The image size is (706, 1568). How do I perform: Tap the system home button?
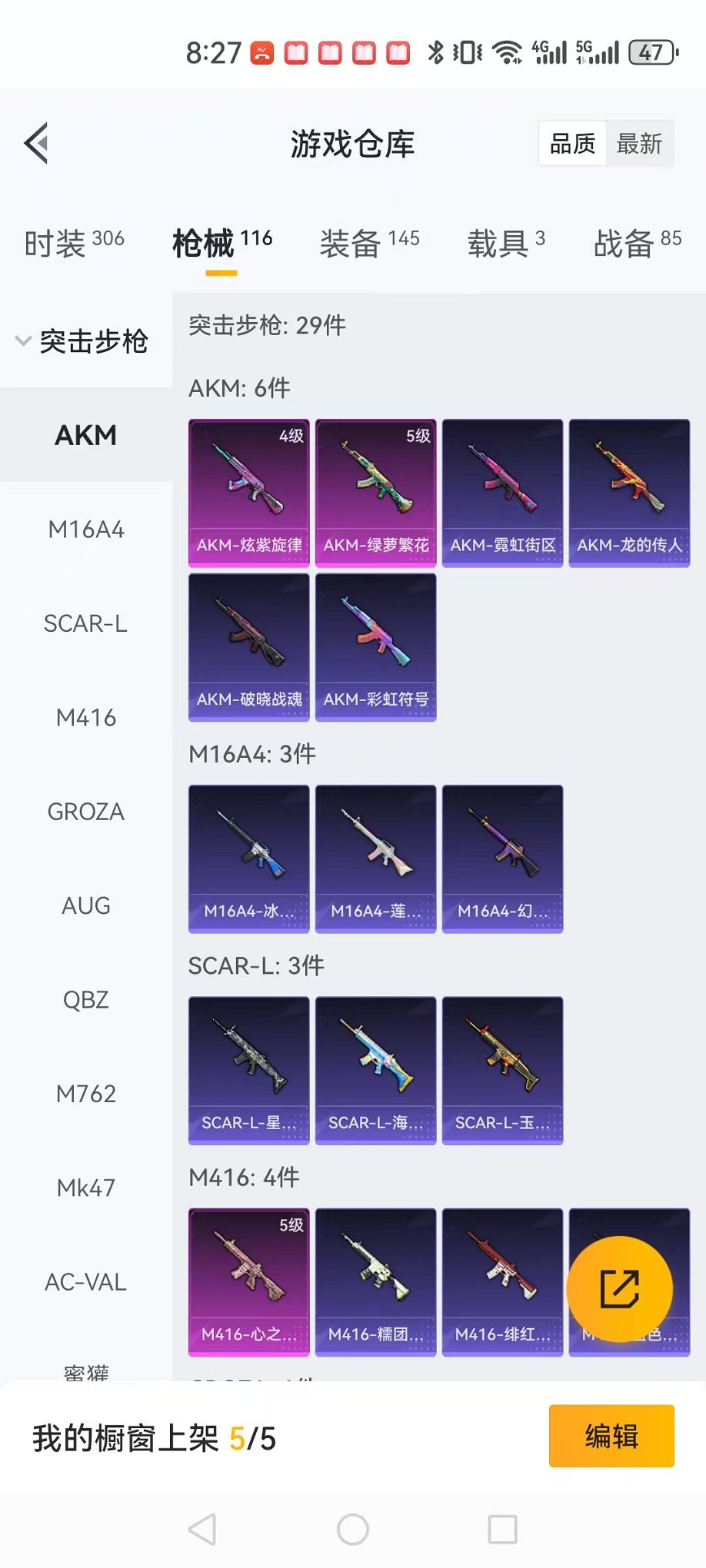click(x=353, y=1530)
